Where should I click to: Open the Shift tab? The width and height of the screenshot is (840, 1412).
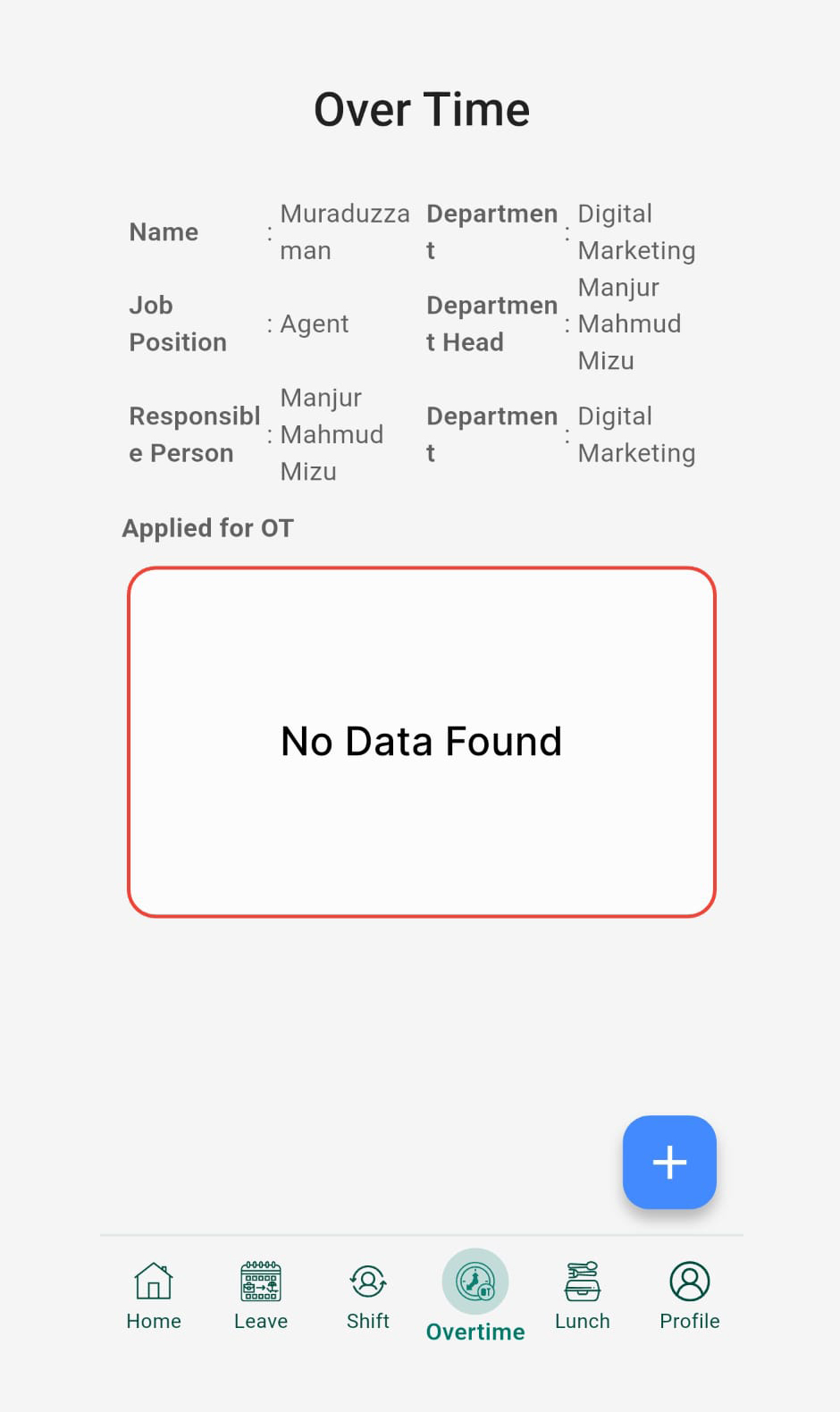[x=368, y=1296]
